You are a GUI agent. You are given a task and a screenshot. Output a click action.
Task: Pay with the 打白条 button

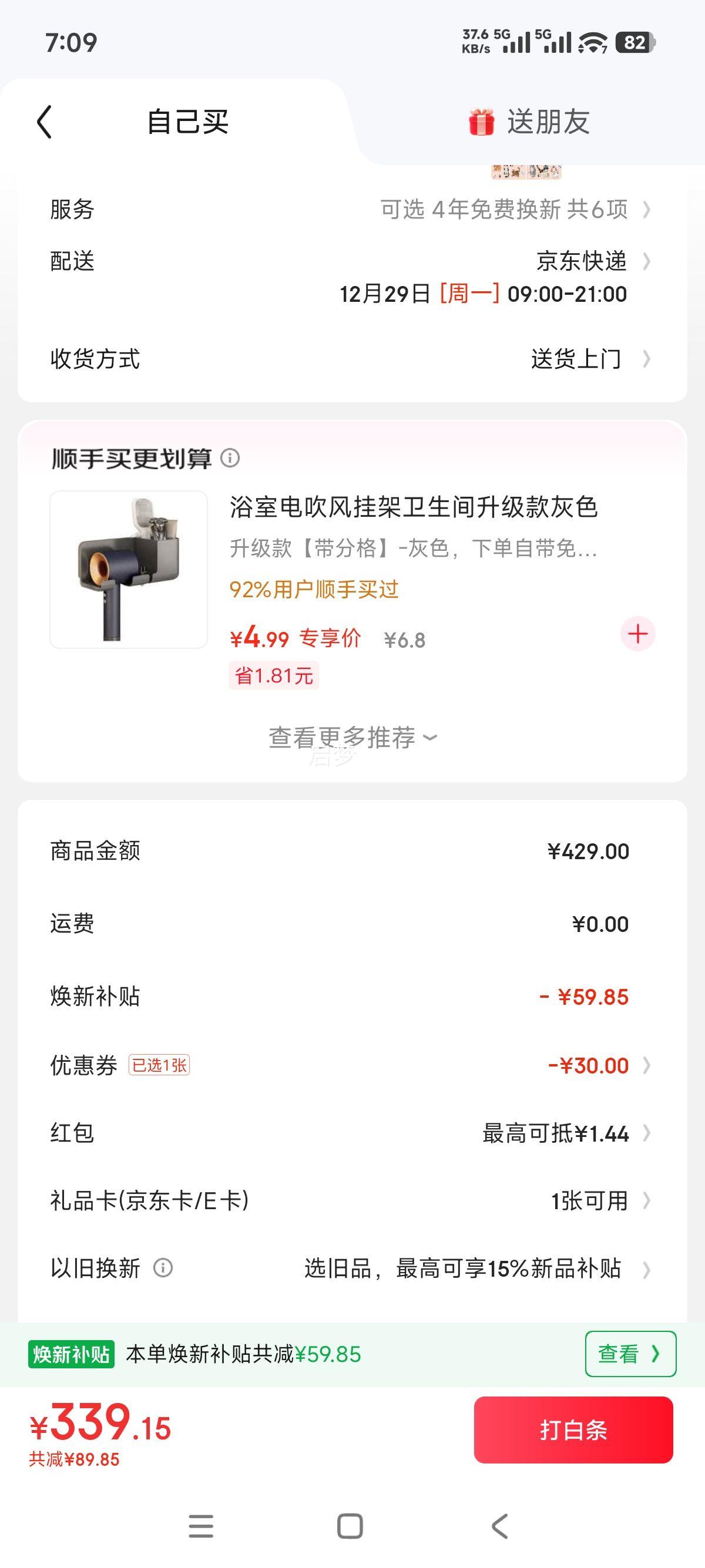[573, 1430]
